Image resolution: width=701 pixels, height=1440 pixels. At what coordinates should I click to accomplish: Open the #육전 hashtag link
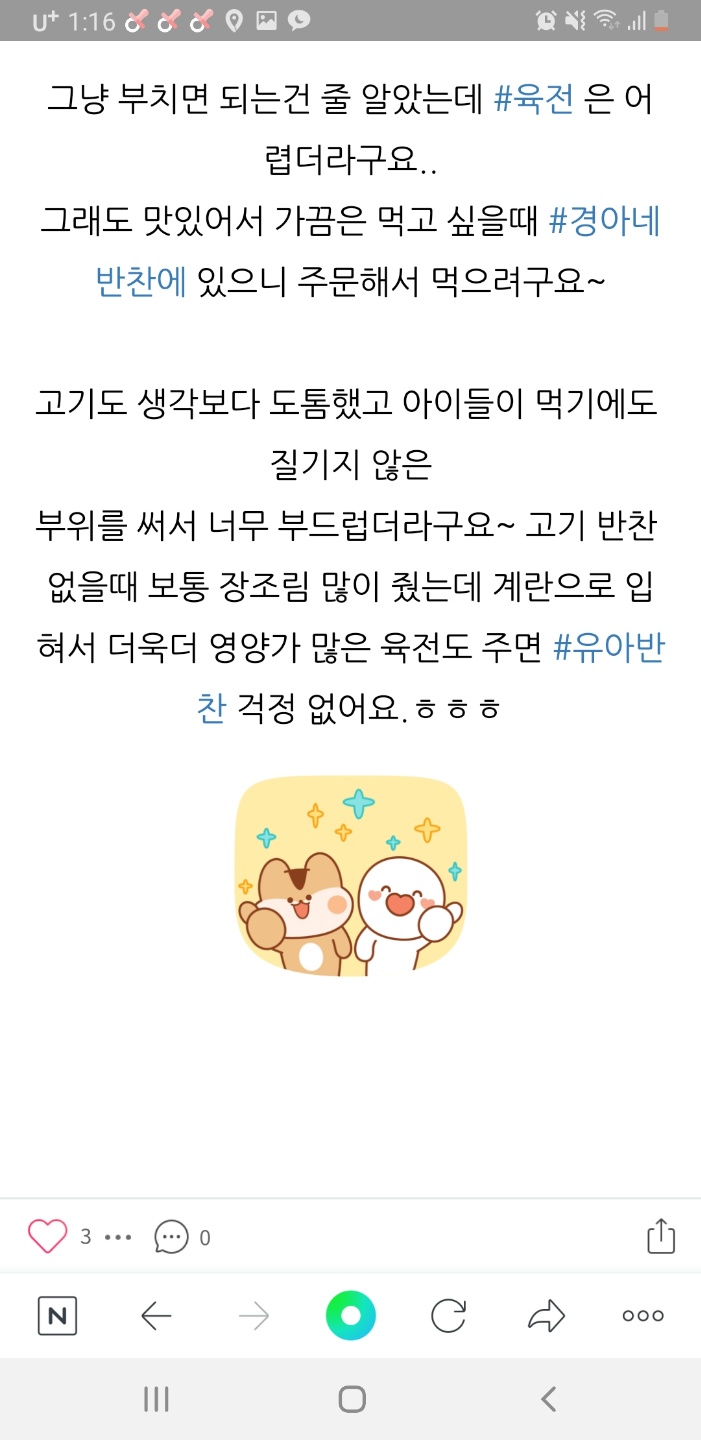pyautogui.click(x=534, y=101)
